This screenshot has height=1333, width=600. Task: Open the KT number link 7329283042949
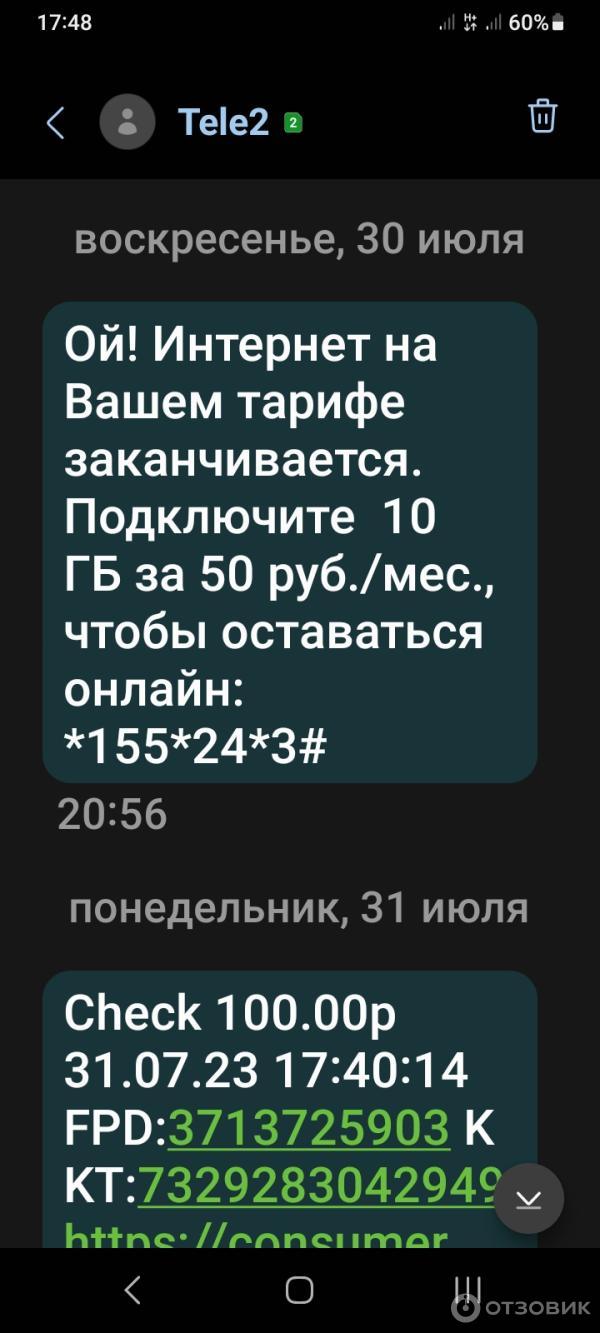click(315, 1185)
